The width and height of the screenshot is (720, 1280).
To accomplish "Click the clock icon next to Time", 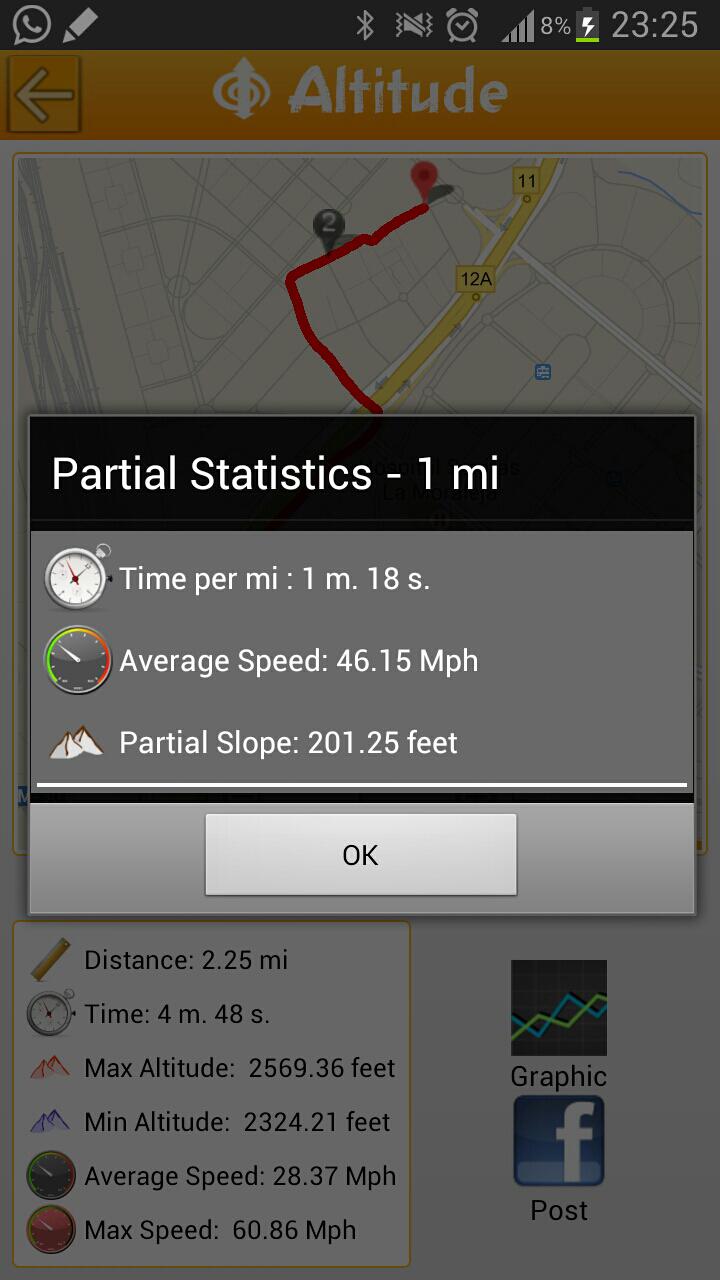I will pyautogui.click(x=48, y=1013).
